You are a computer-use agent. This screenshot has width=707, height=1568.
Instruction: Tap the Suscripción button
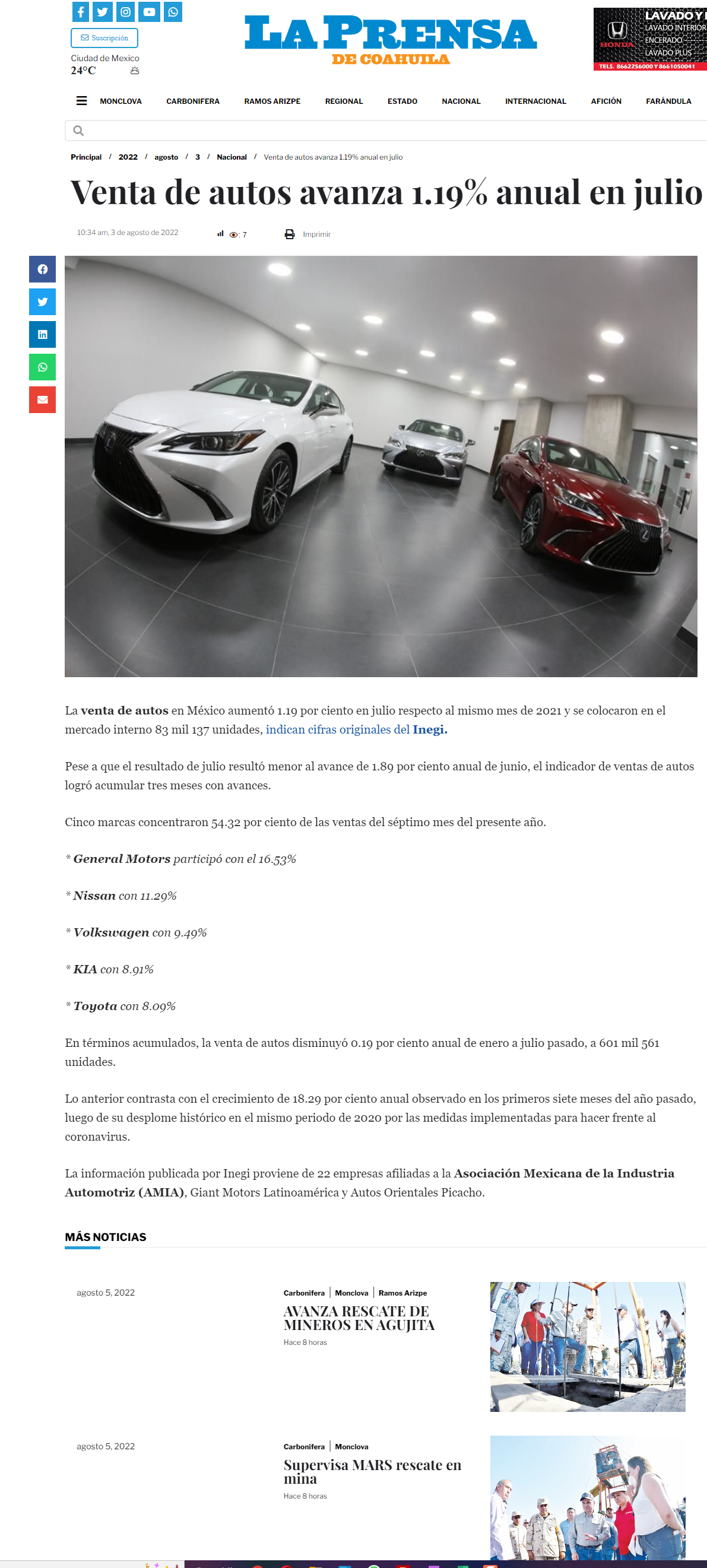pos(104,38)
